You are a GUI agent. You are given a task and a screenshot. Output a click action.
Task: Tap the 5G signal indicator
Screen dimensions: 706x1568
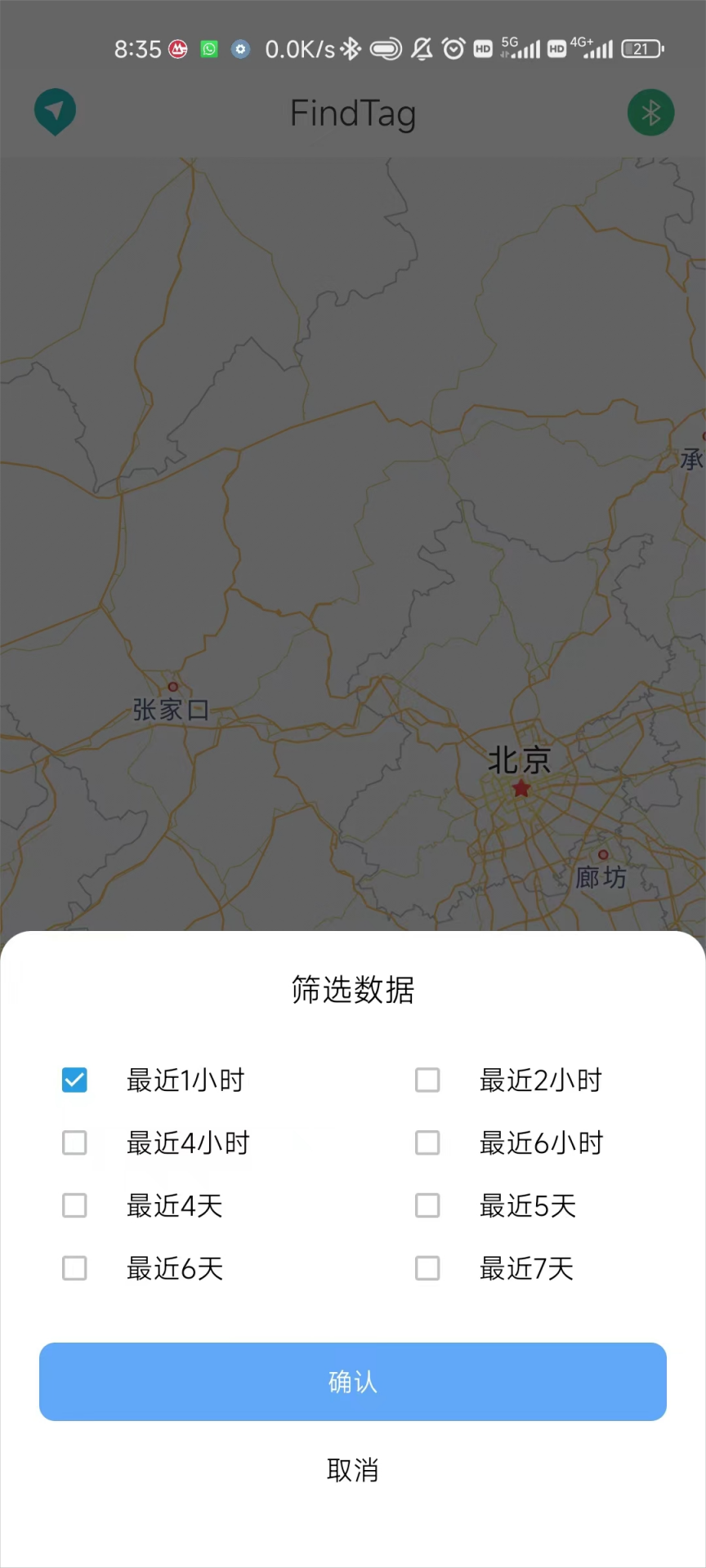click(x=521, y=49)
